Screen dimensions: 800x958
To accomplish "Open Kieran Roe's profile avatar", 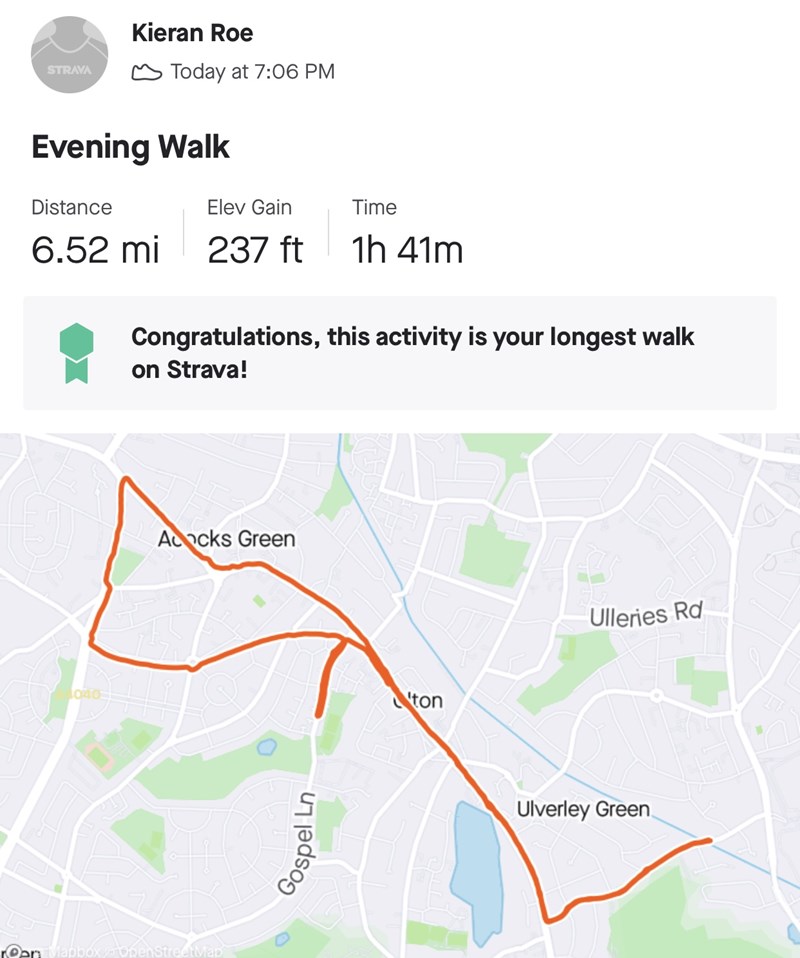I will tap(69, 56).
